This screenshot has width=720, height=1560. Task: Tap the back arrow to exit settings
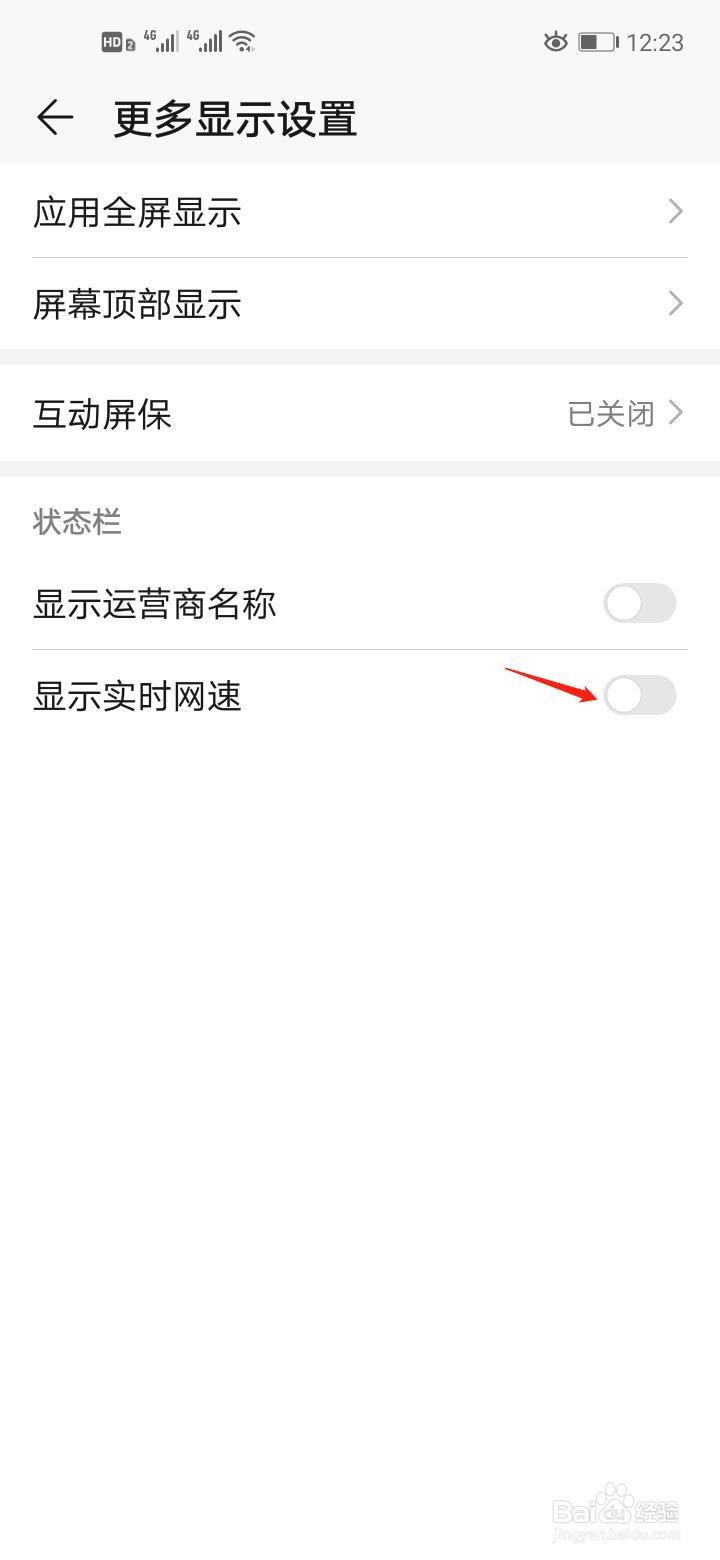55,117
